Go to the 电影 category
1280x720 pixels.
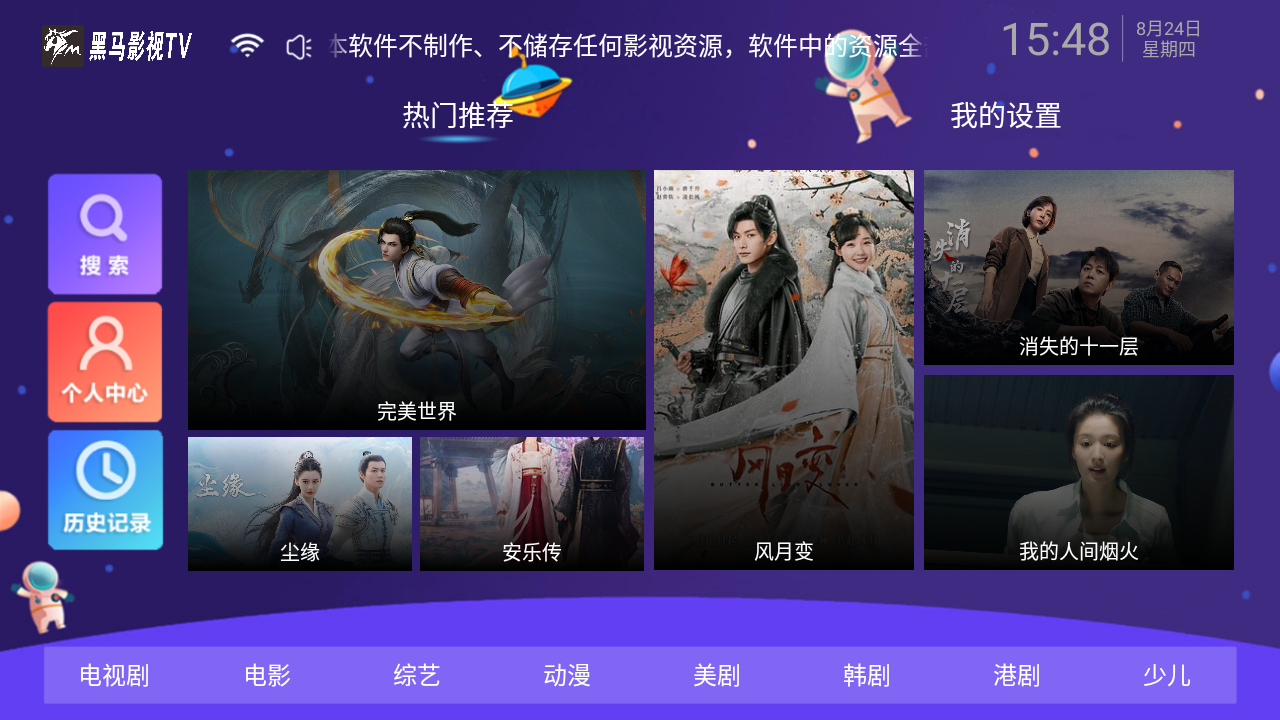point(267,676)
